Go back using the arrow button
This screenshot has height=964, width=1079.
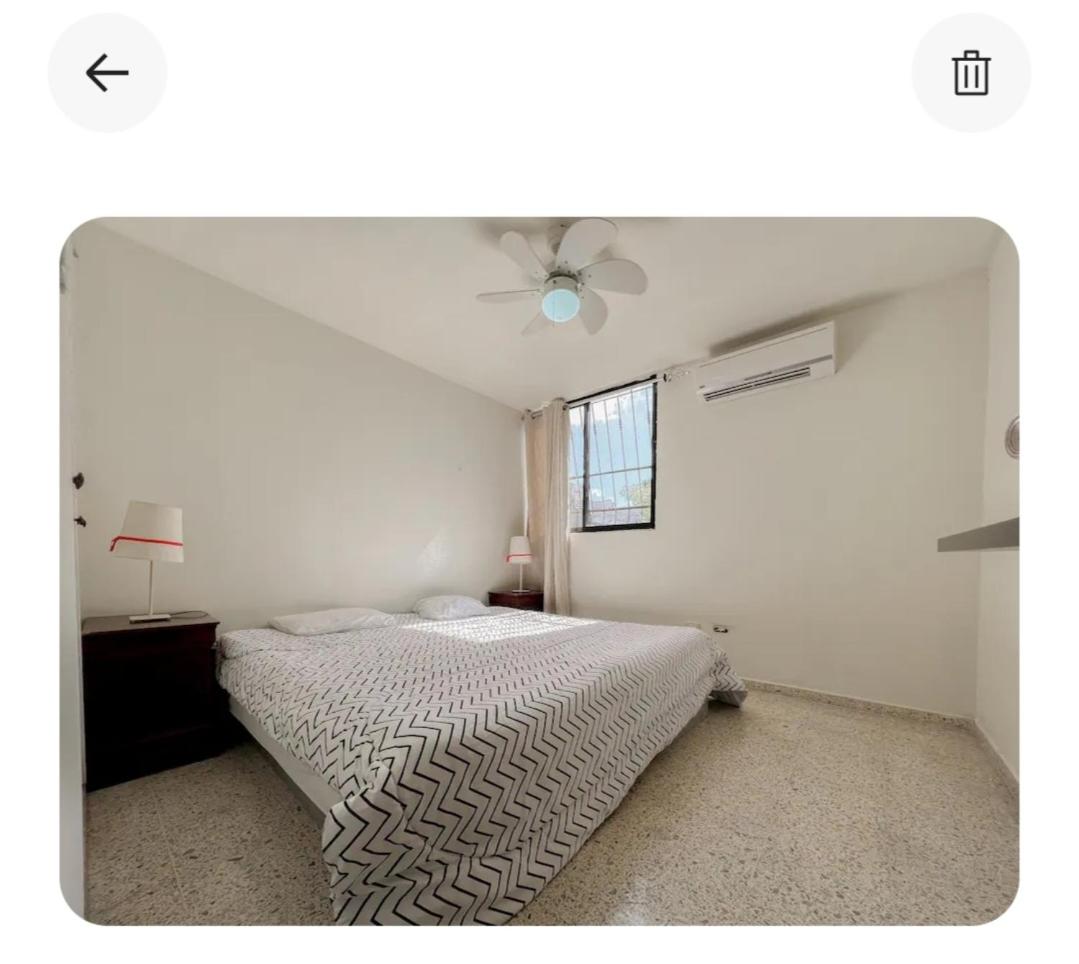pos(107,73)
